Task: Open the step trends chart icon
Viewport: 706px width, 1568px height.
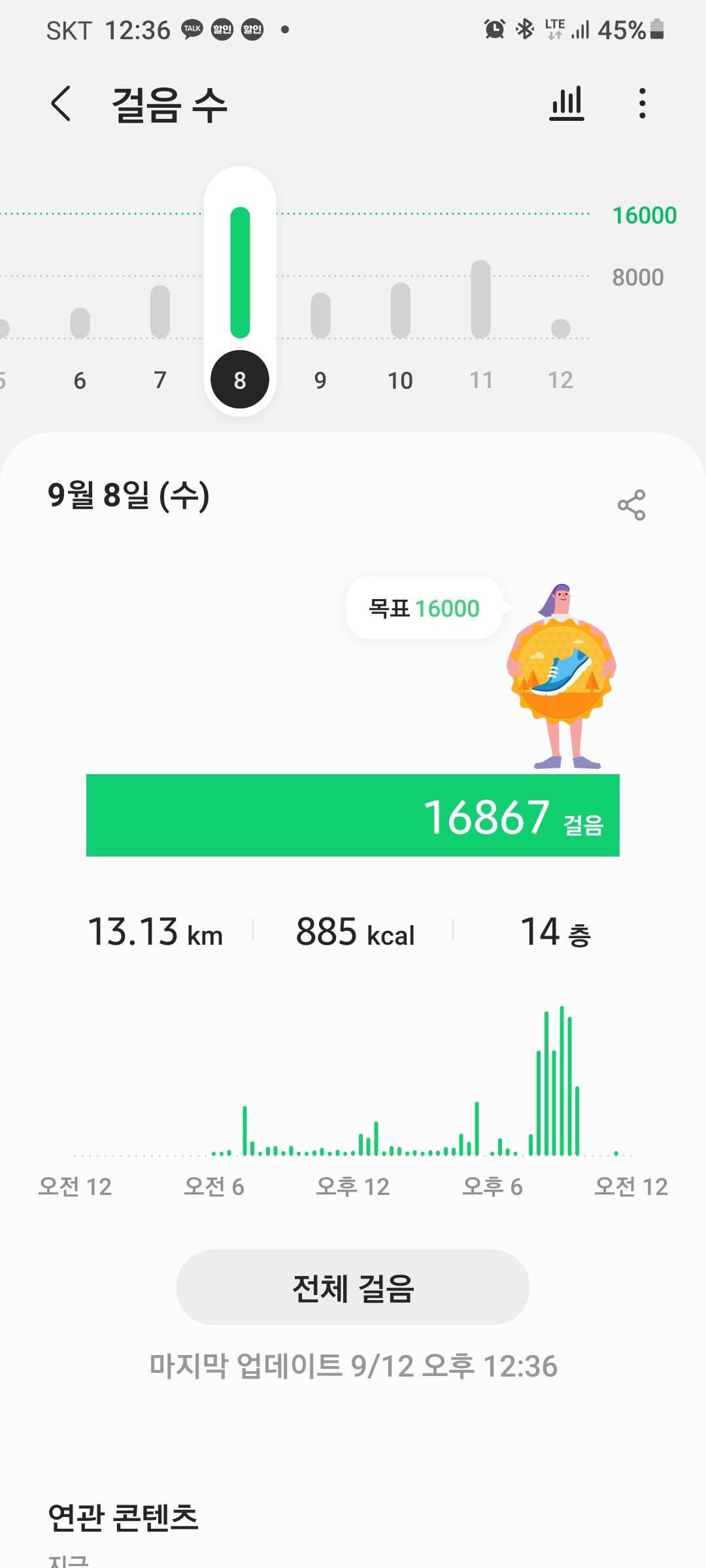Action: tap(567, 103)
